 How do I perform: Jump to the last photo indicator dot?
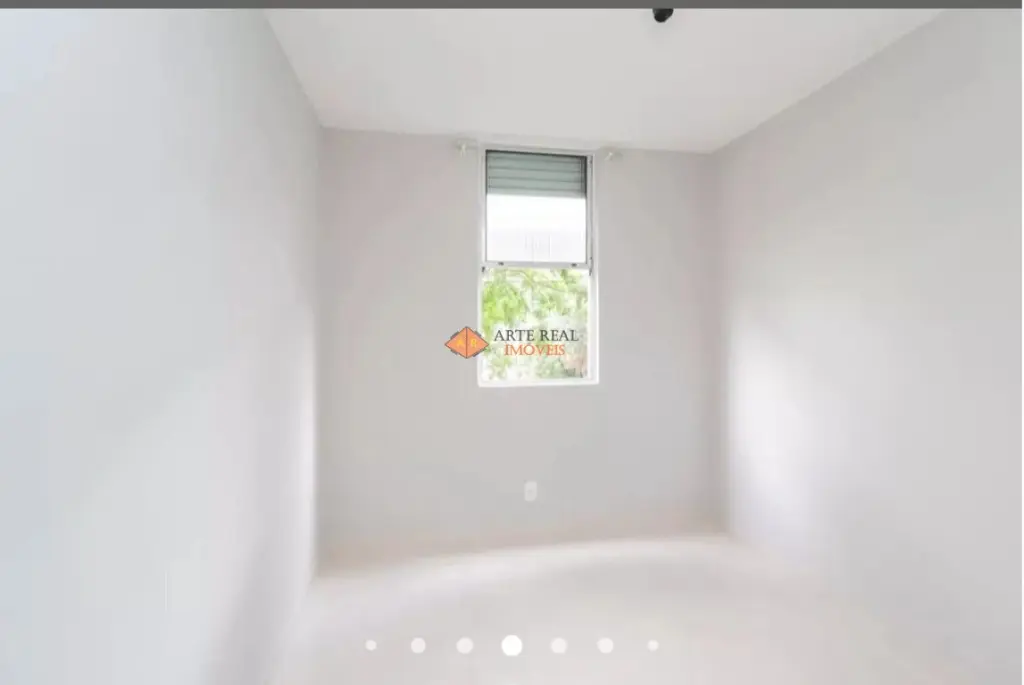[653, 645]
